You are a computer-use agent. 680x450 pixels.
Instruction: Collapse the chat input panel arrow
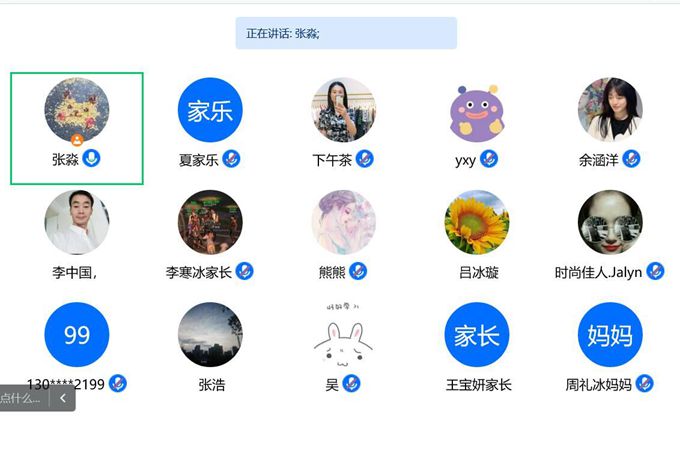tap(62, 398)
